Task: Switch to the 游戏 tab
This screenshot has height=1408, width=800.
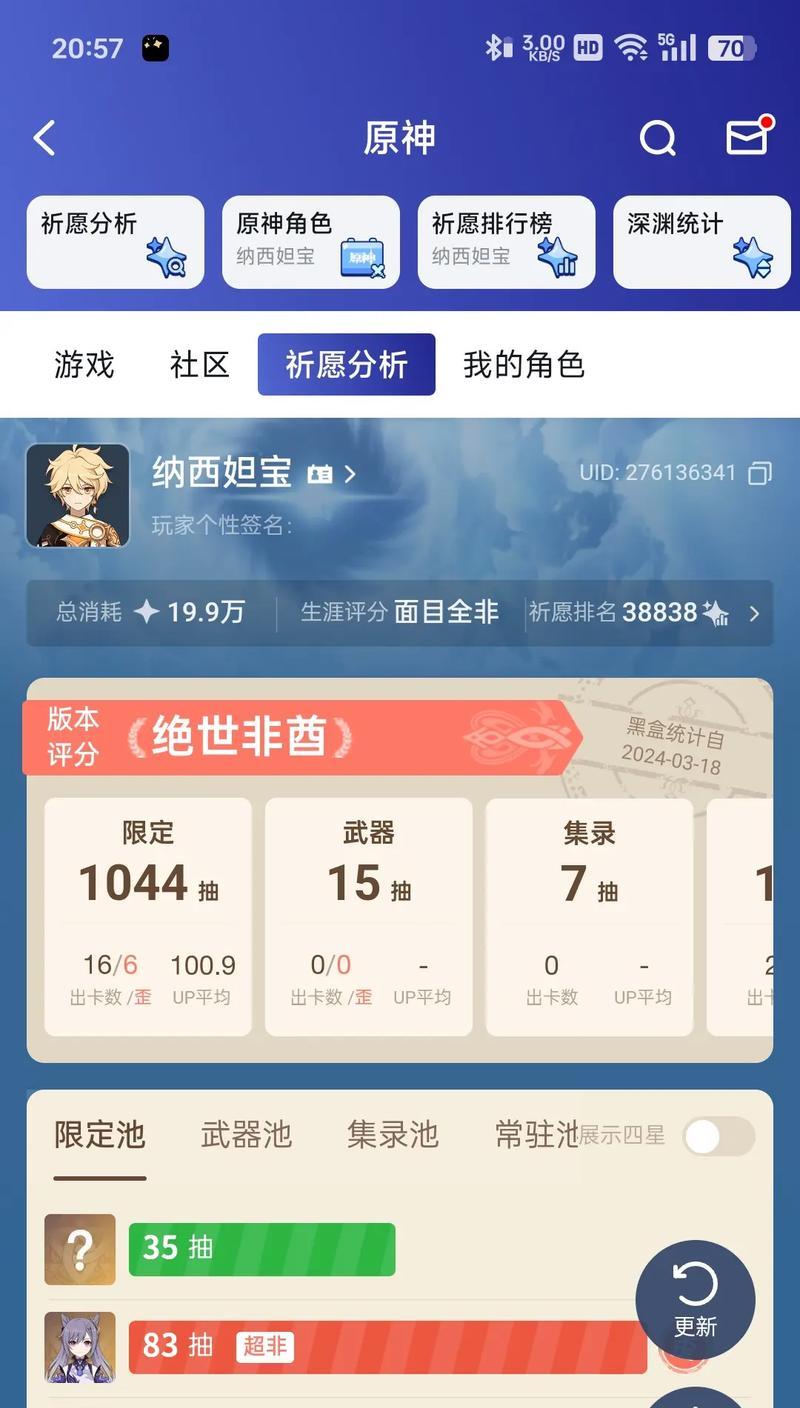Action: point(84,365)
